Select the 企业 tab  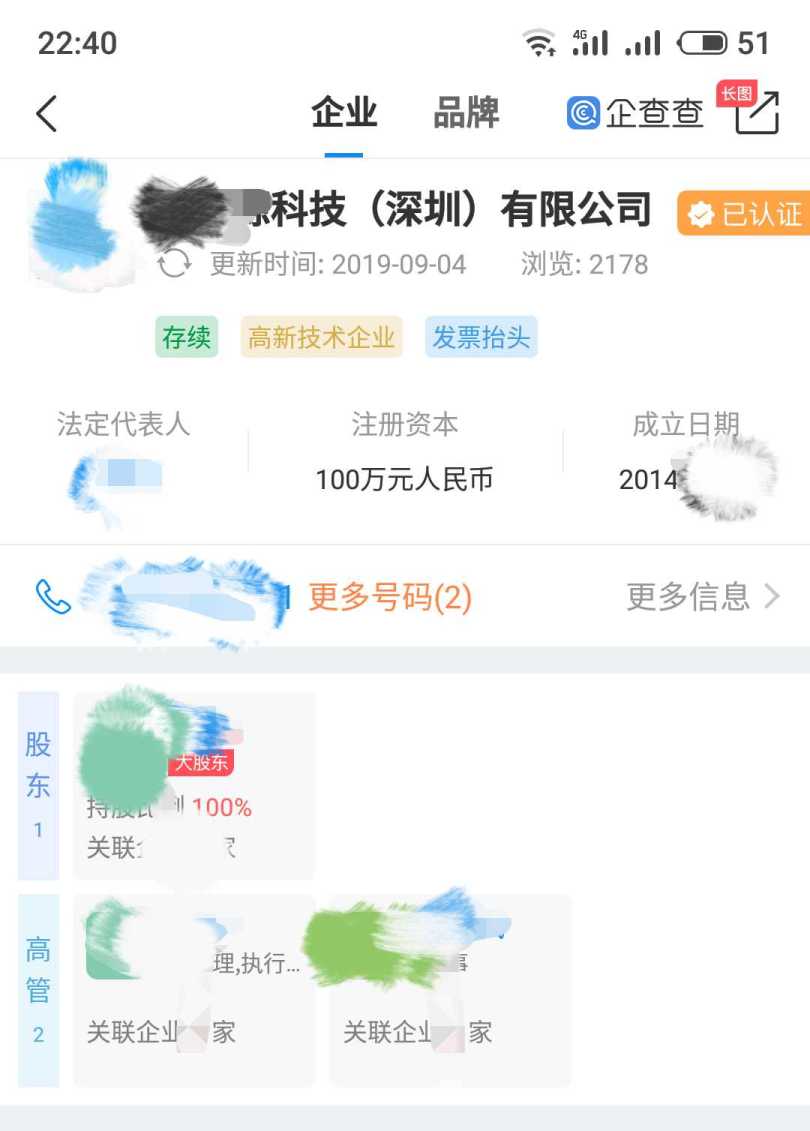click(344, 113)
